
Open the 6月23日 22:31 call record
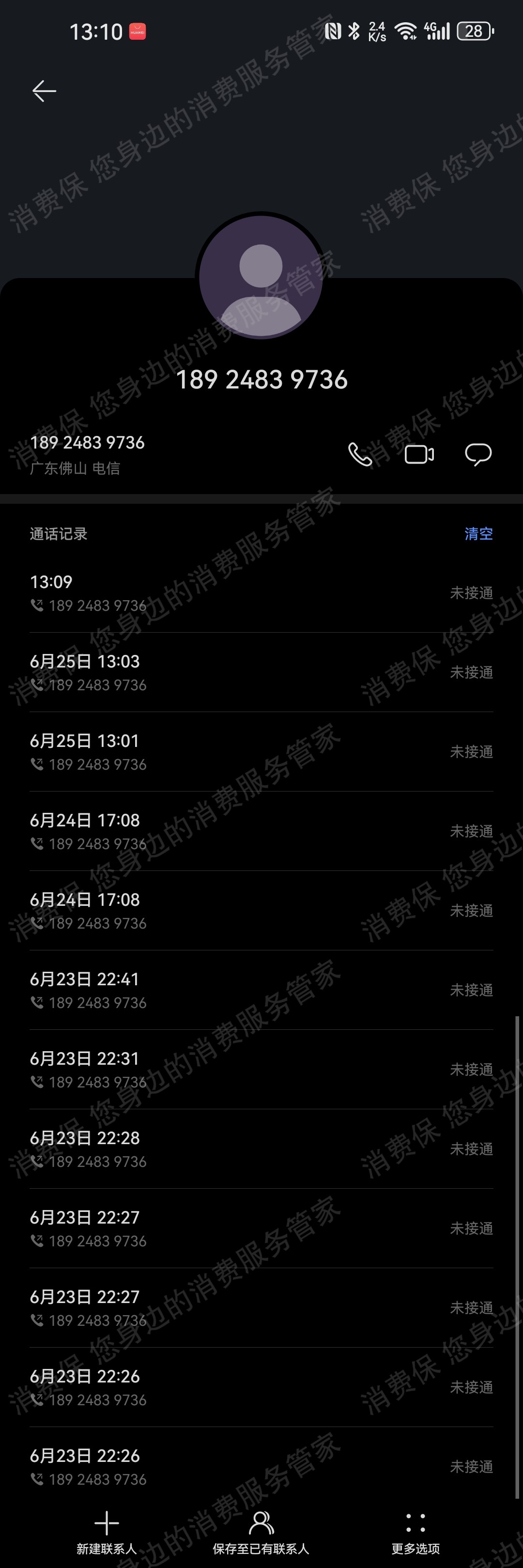261,1070
